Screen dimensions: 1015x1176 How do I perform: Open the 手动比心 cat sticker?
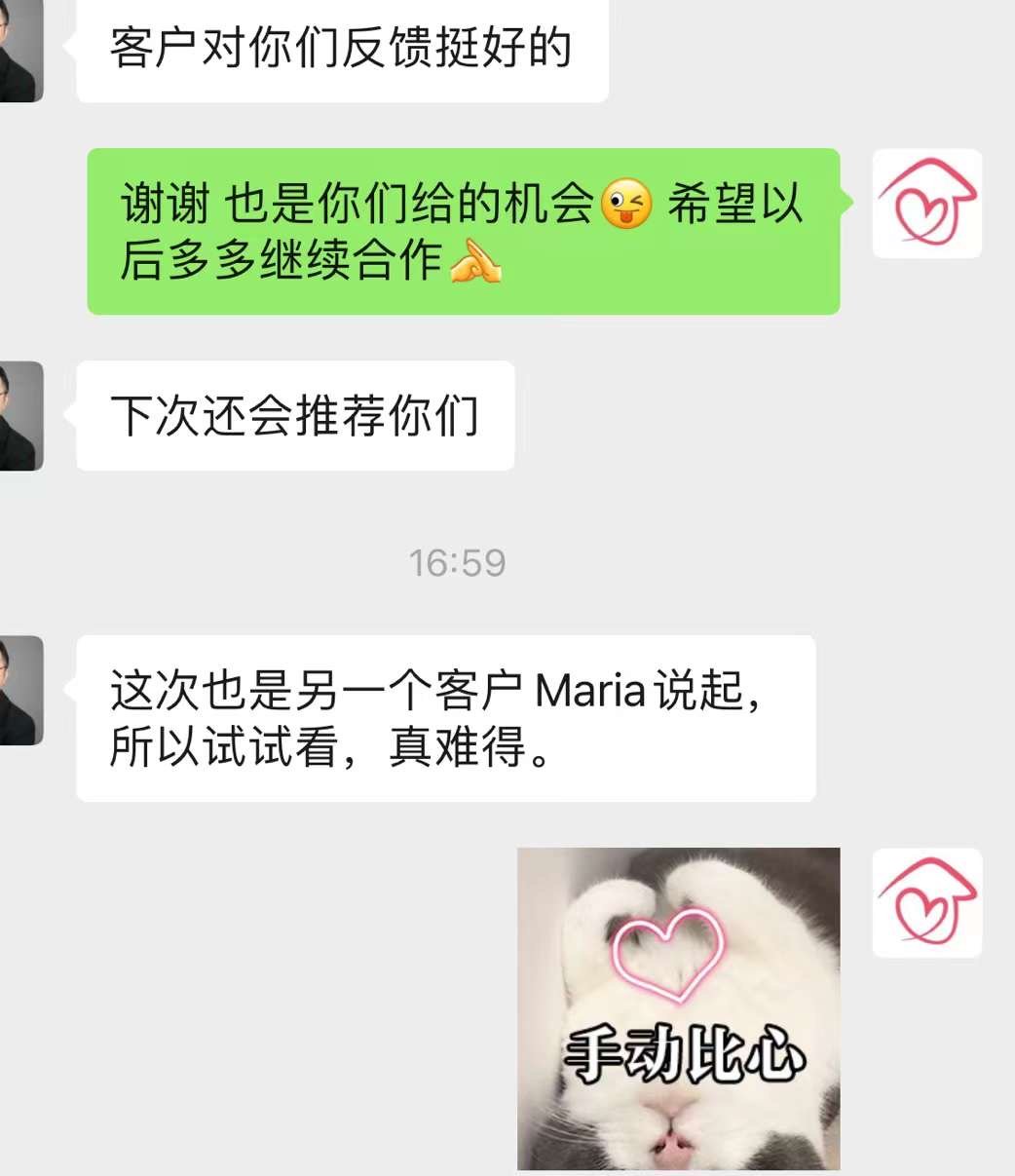(x=678, y=1008)
